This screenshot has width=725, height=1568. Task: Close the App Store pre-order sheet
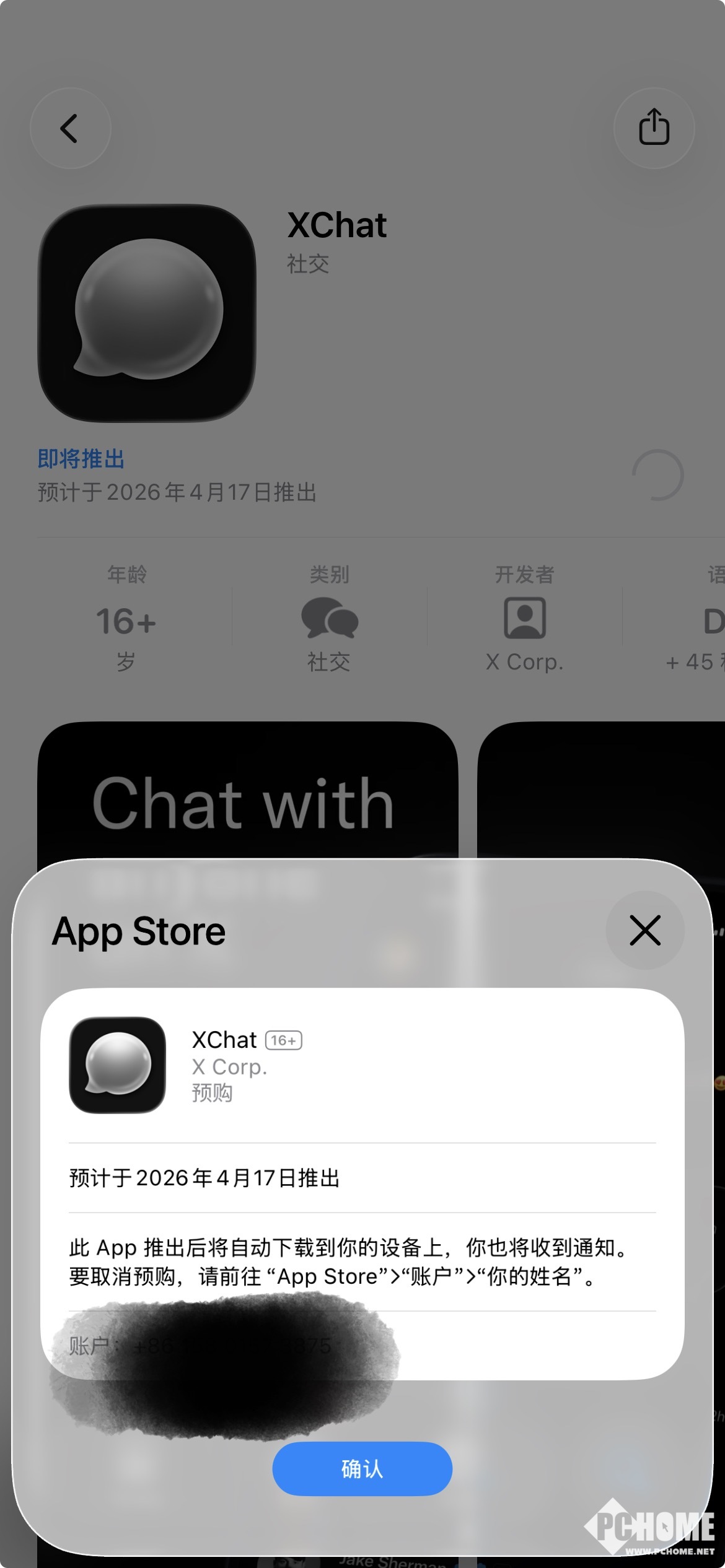click(x=644, y=930)
